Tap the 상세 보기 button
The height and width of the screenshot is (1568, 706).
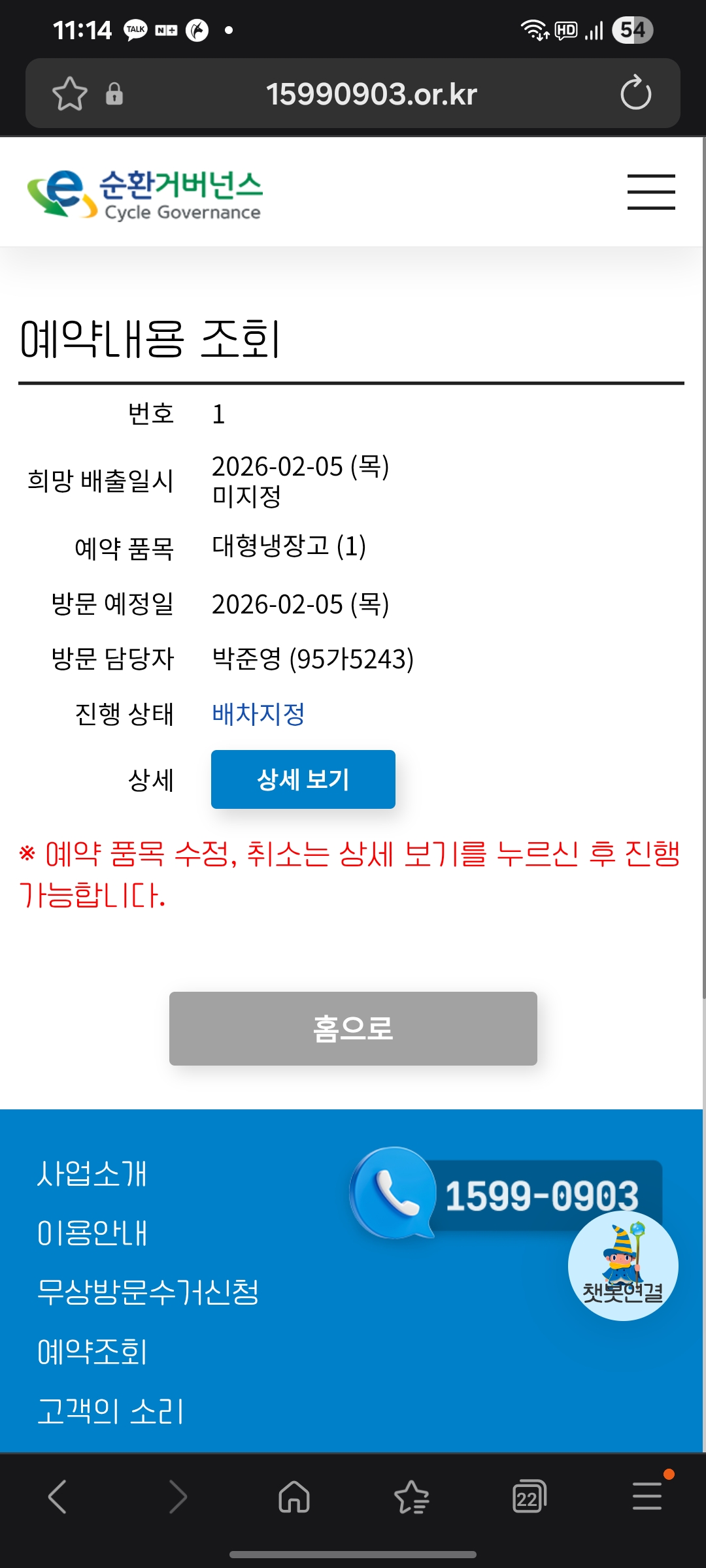303,779
